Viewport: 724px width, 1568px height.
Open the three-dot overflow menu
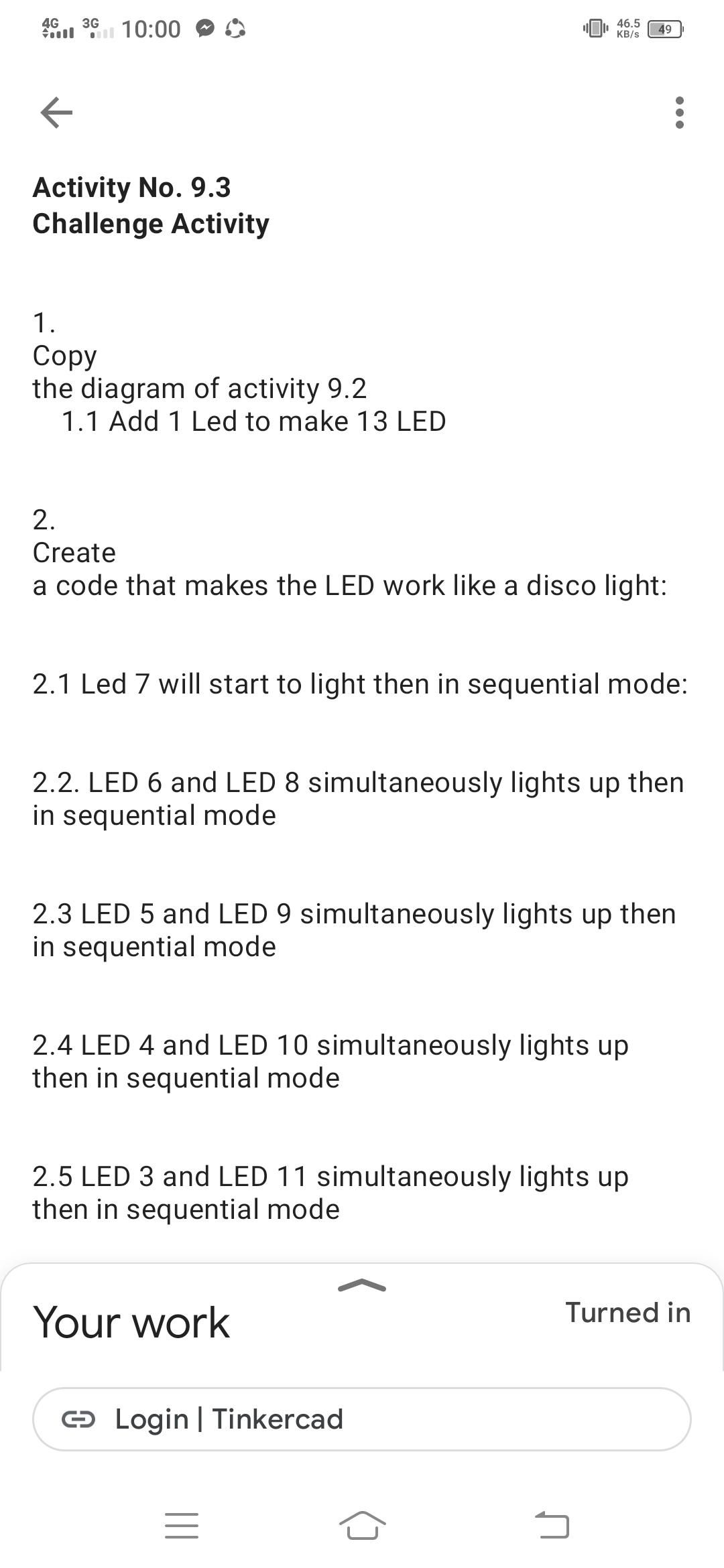(678, 111)
